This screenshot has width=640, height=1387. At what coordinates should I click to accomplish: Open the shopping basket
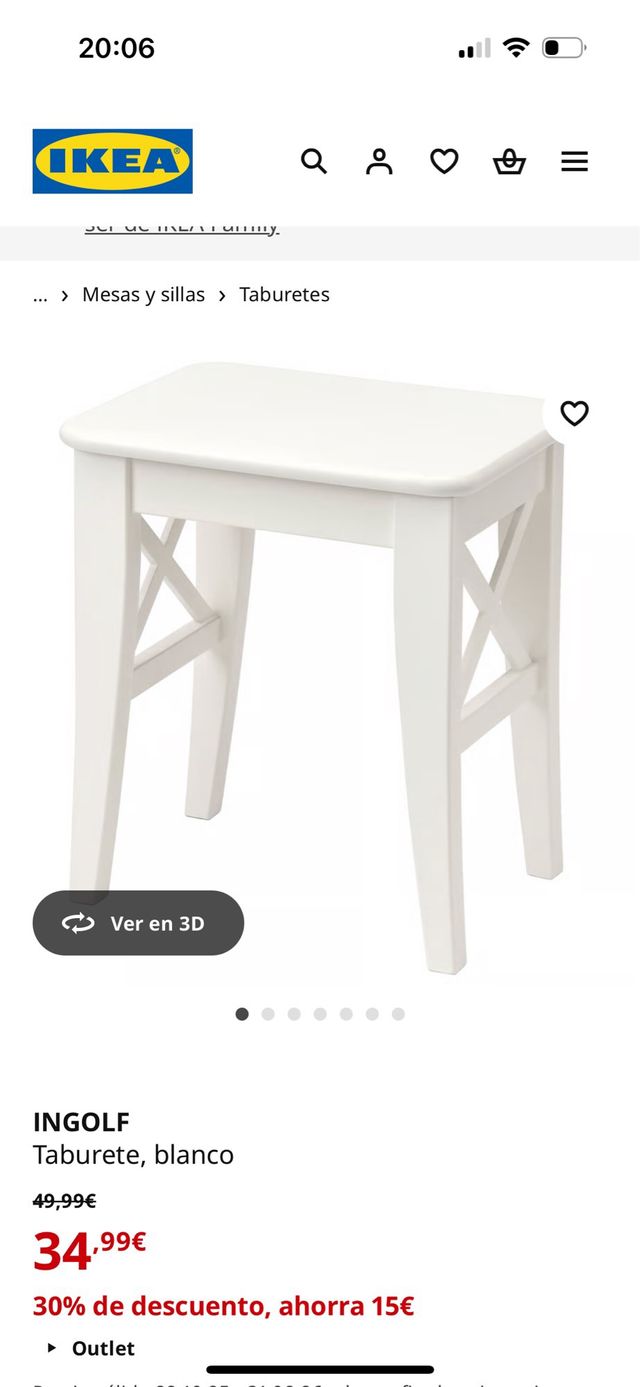[x=509, y=161]
